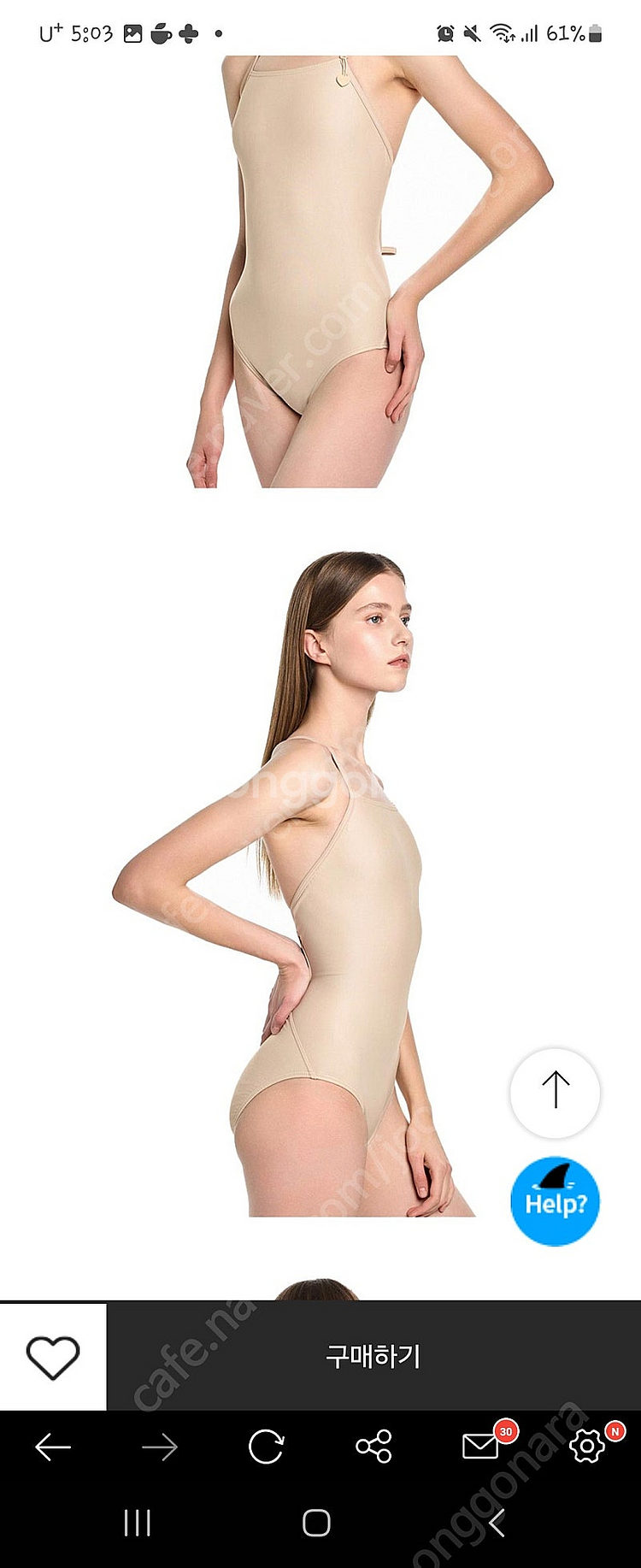
Task: Share this product page
Action: (373, 1447)
